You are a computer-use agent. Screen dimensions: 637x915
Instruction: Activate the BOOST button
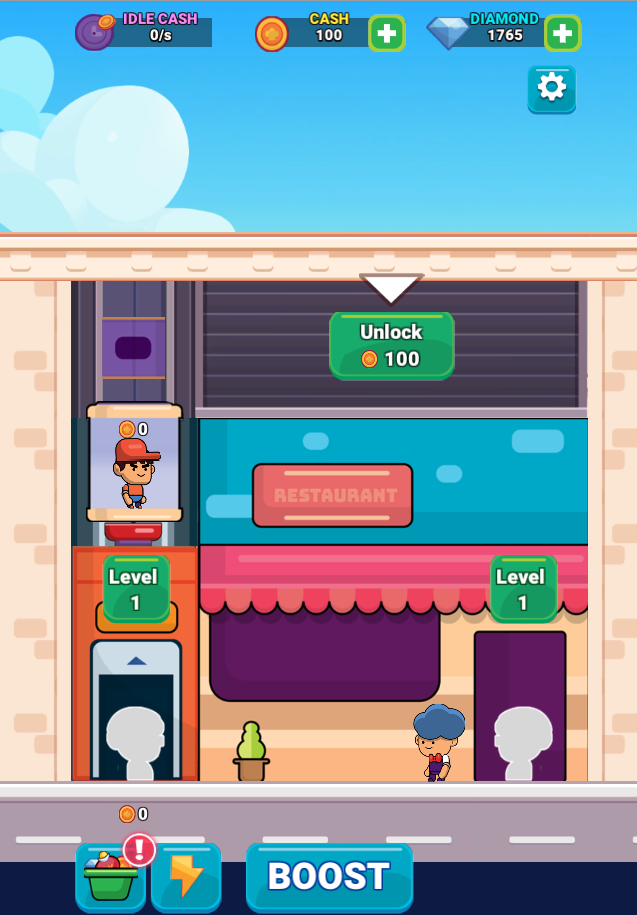pyautogui.click(x=329, y=876)
